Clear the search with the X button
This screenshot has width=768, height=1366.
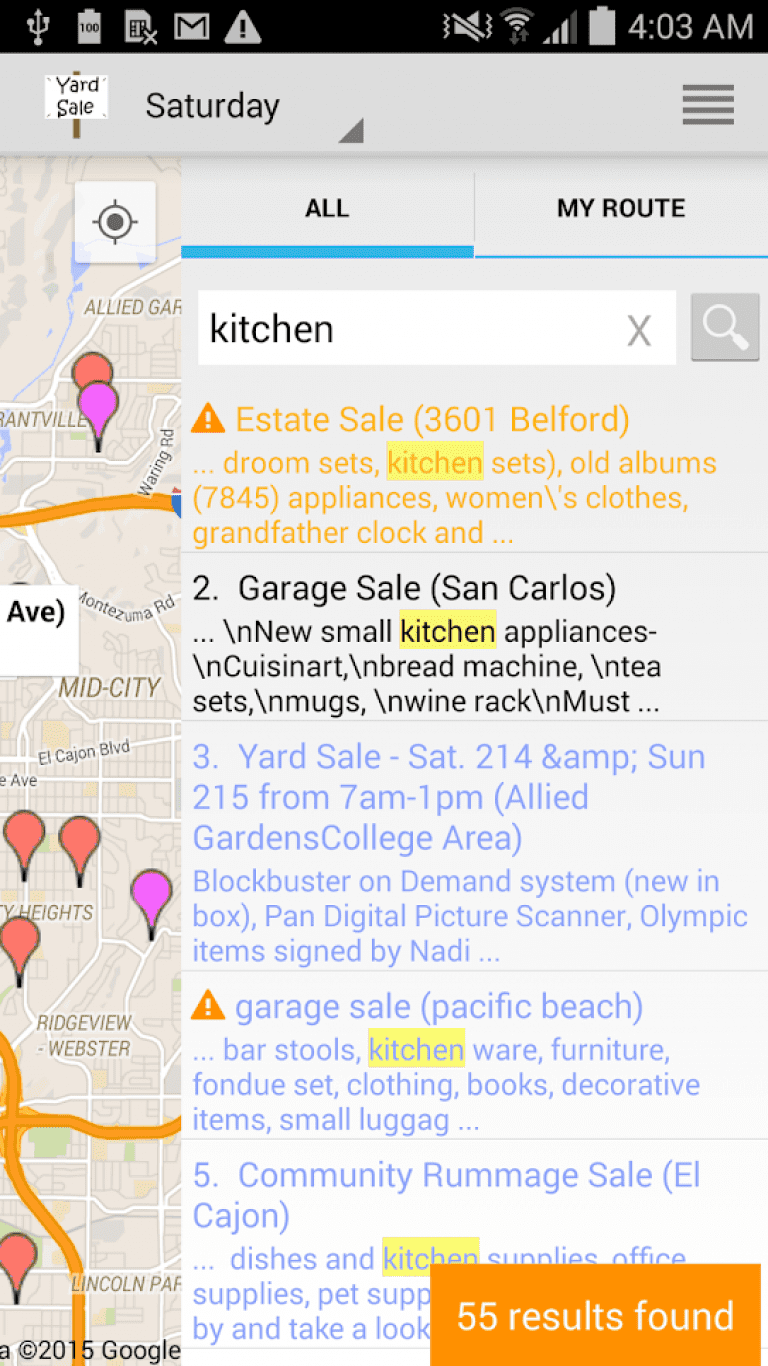point(639,328)
